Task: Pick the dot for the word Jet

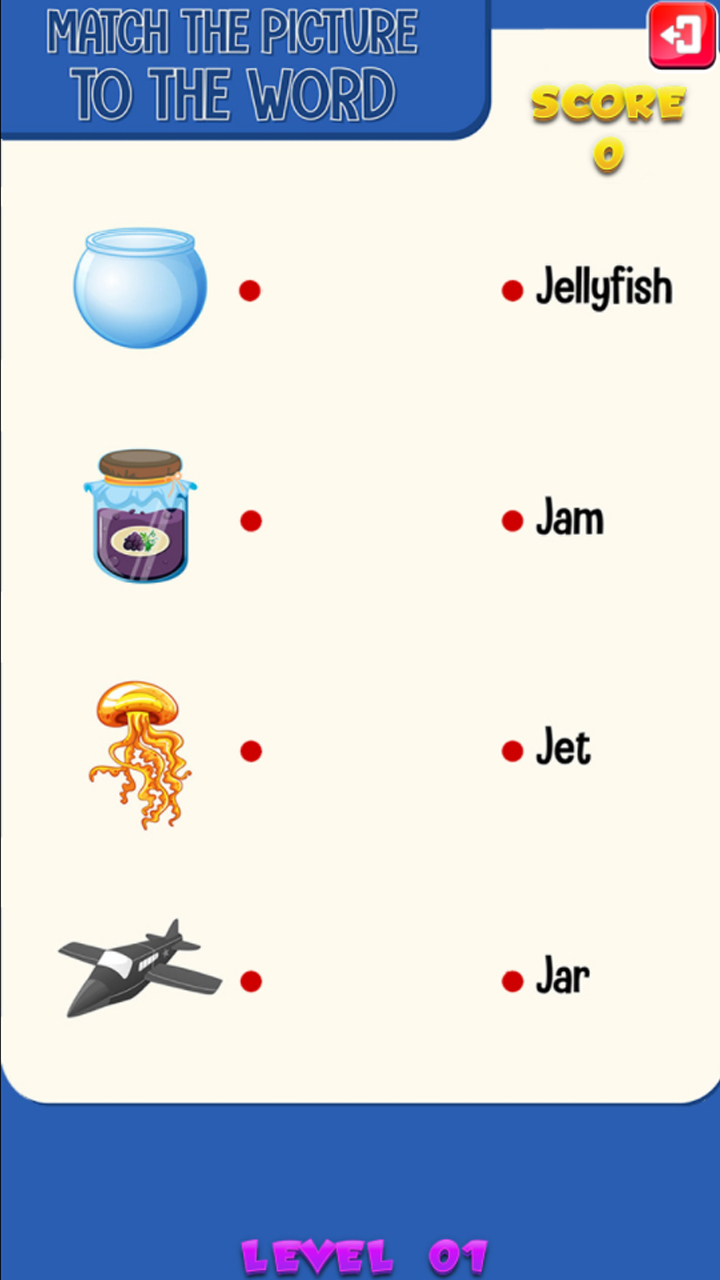Action: [513, 751]
